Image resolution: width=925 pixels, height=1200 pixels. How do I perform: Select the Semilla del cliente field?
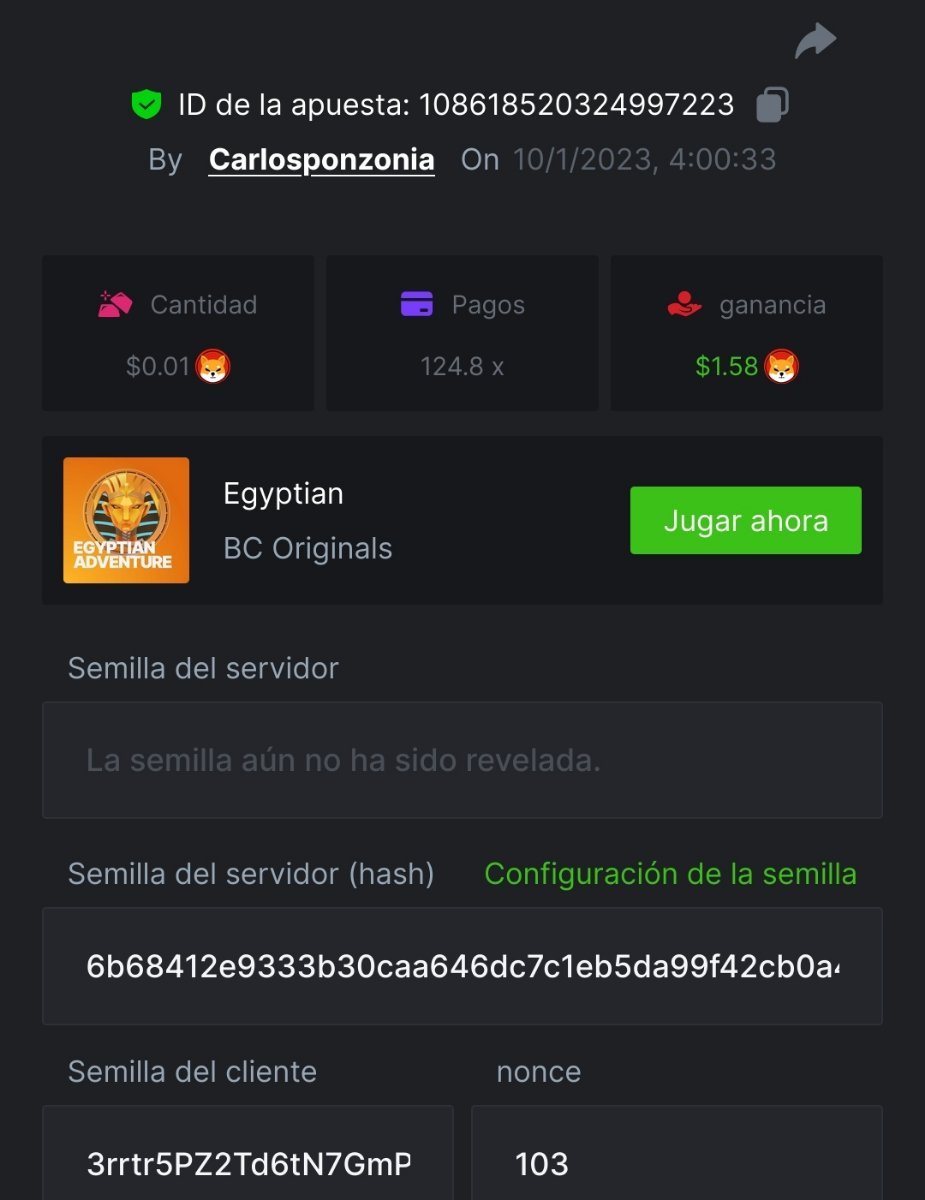[x=248, y=1162]
